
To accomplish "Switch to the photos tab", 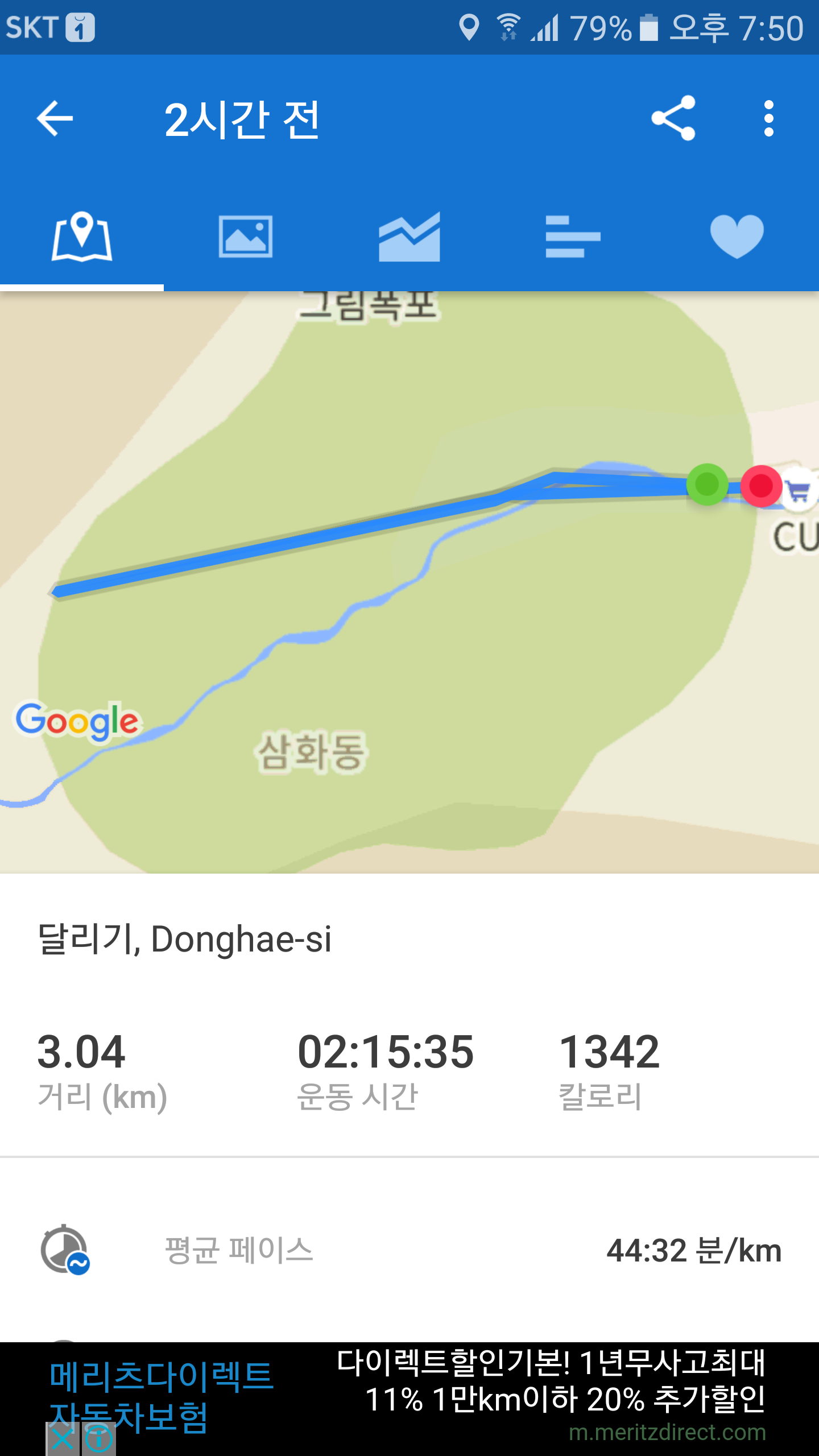I will tap(246, 237).
